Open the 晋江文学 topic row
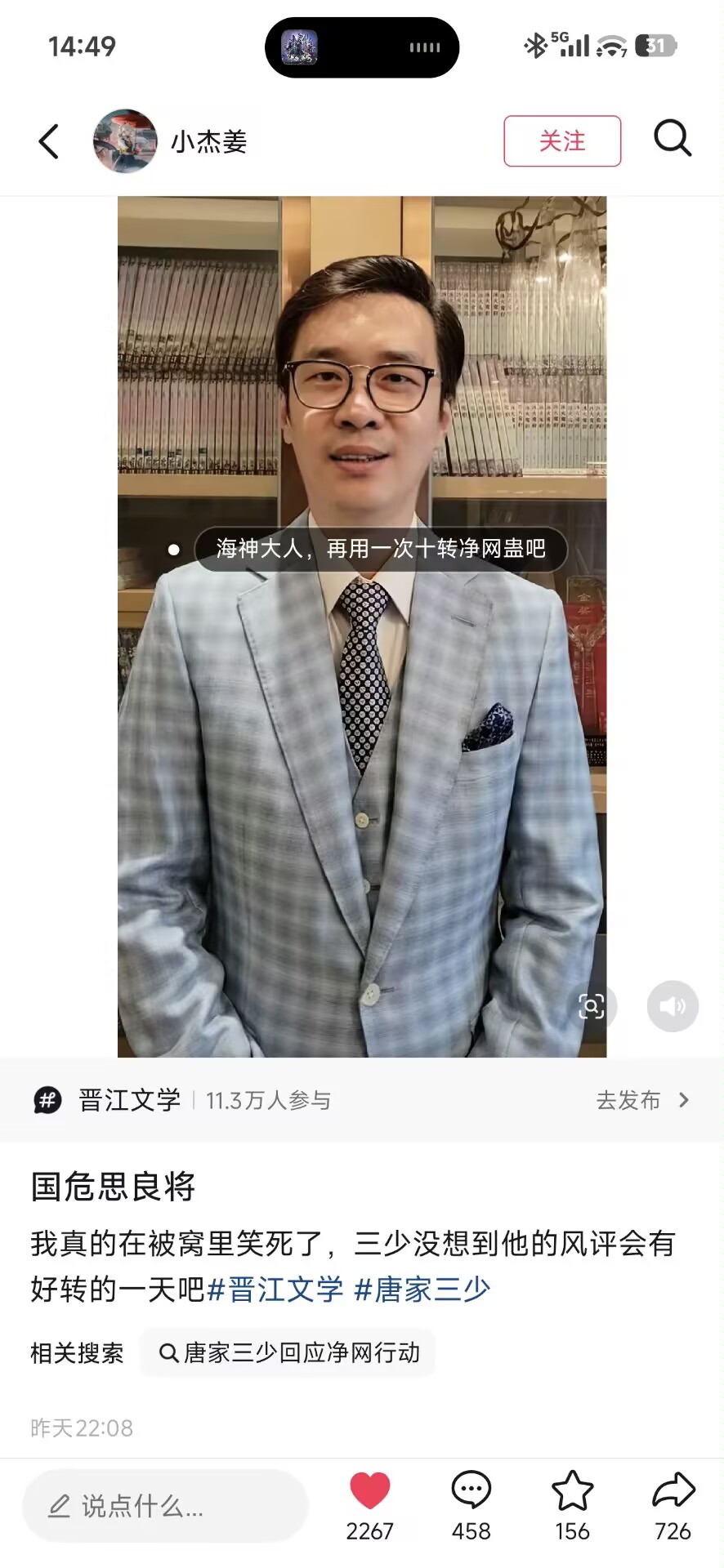Viewport: 724px width, 1568px height. (x=131, y=1100)
